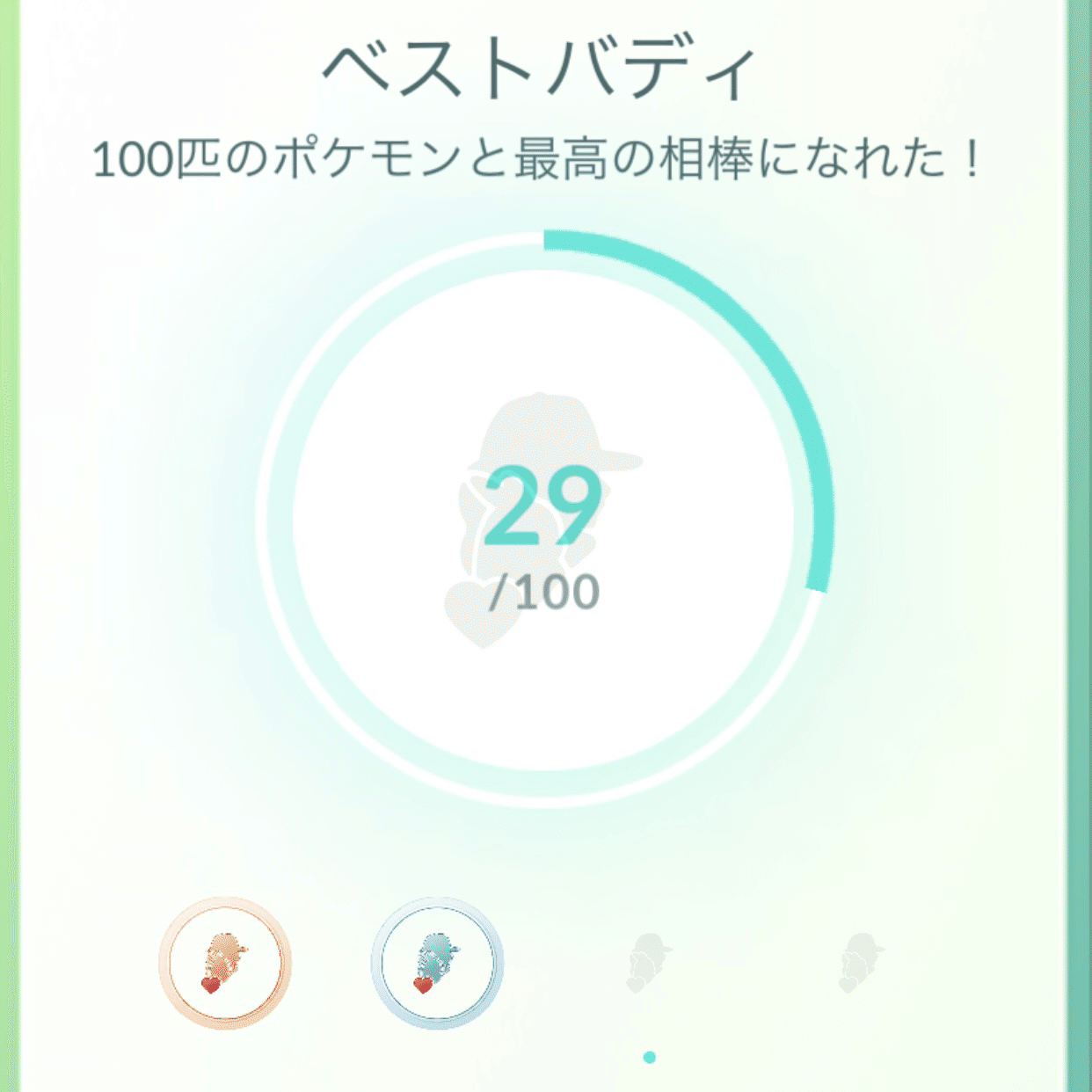Select the silver medal tier badge

(437, 963)
